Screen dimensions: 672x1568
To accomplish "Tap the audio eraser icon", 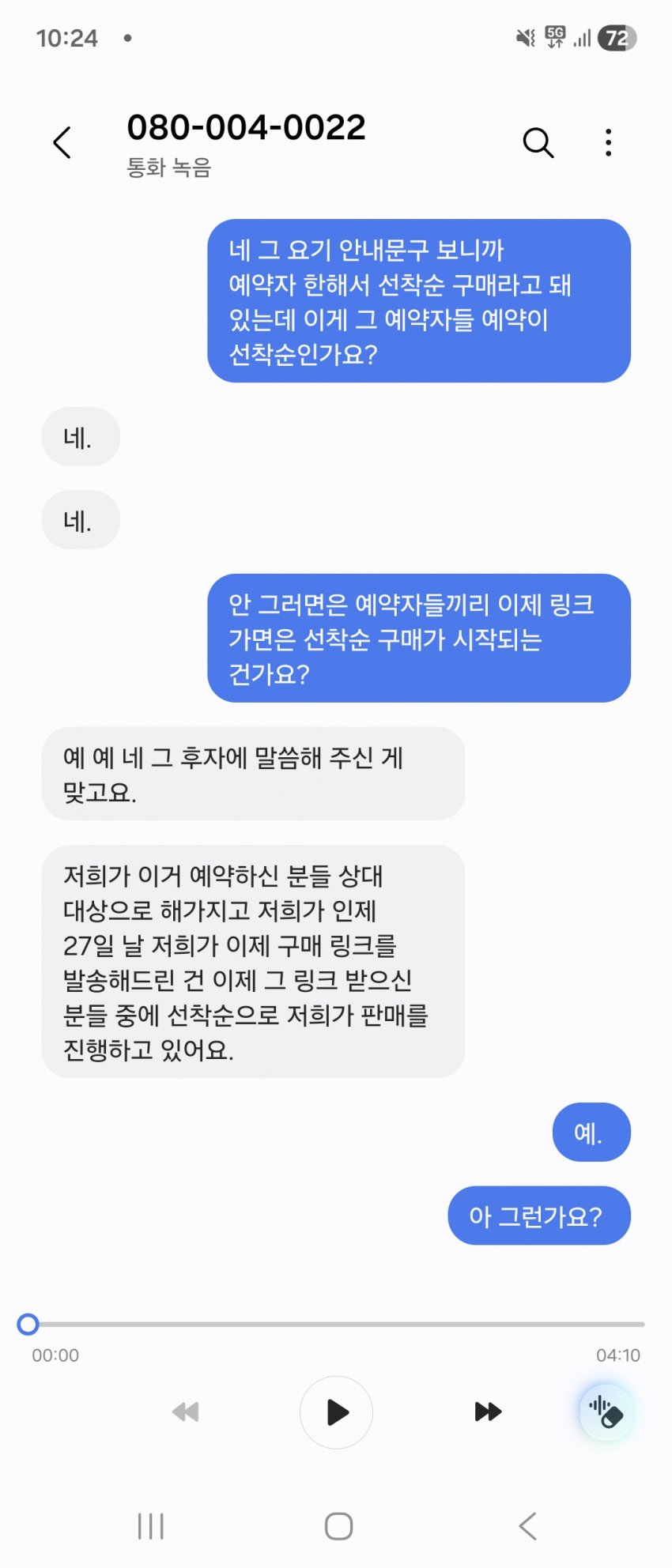I will coord(606,1412).
